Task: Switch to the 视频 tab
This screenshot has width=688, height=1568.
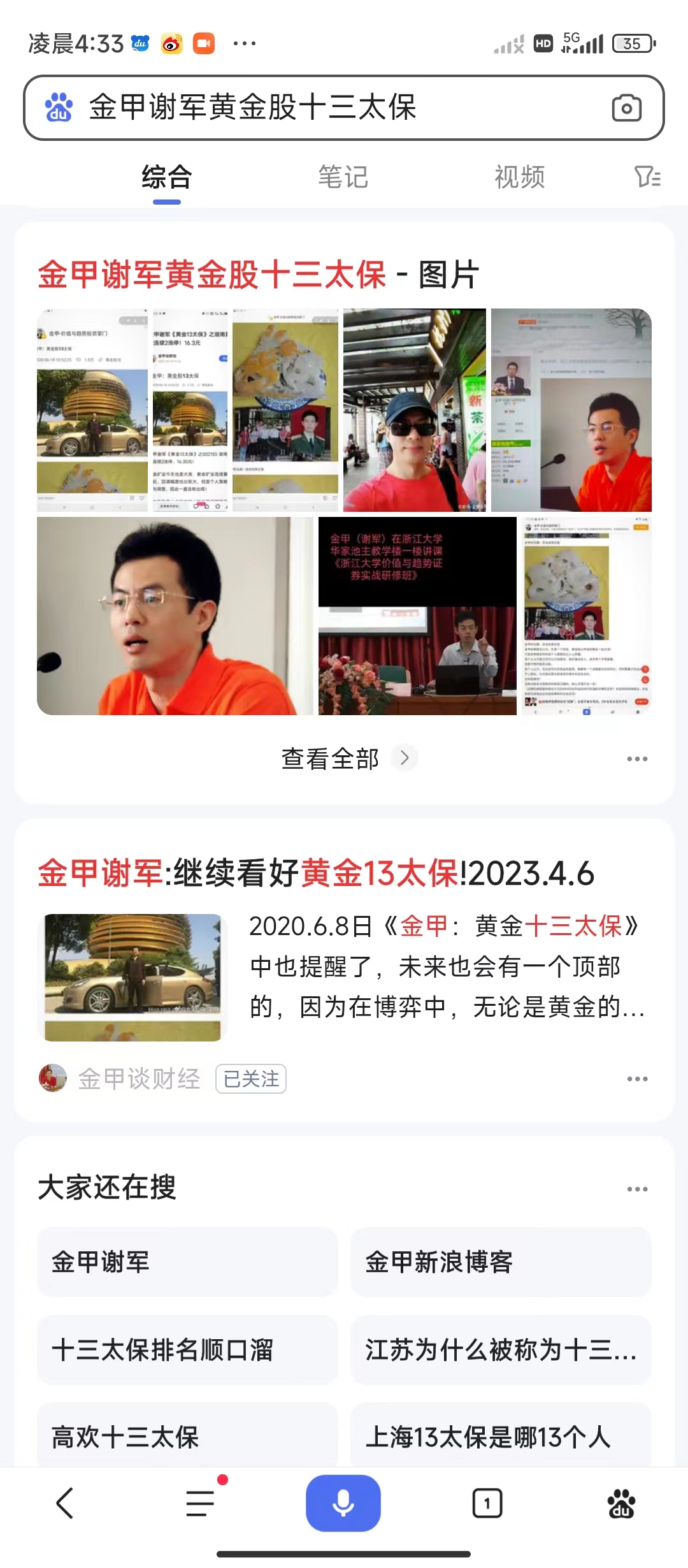Action: point(520,177)
